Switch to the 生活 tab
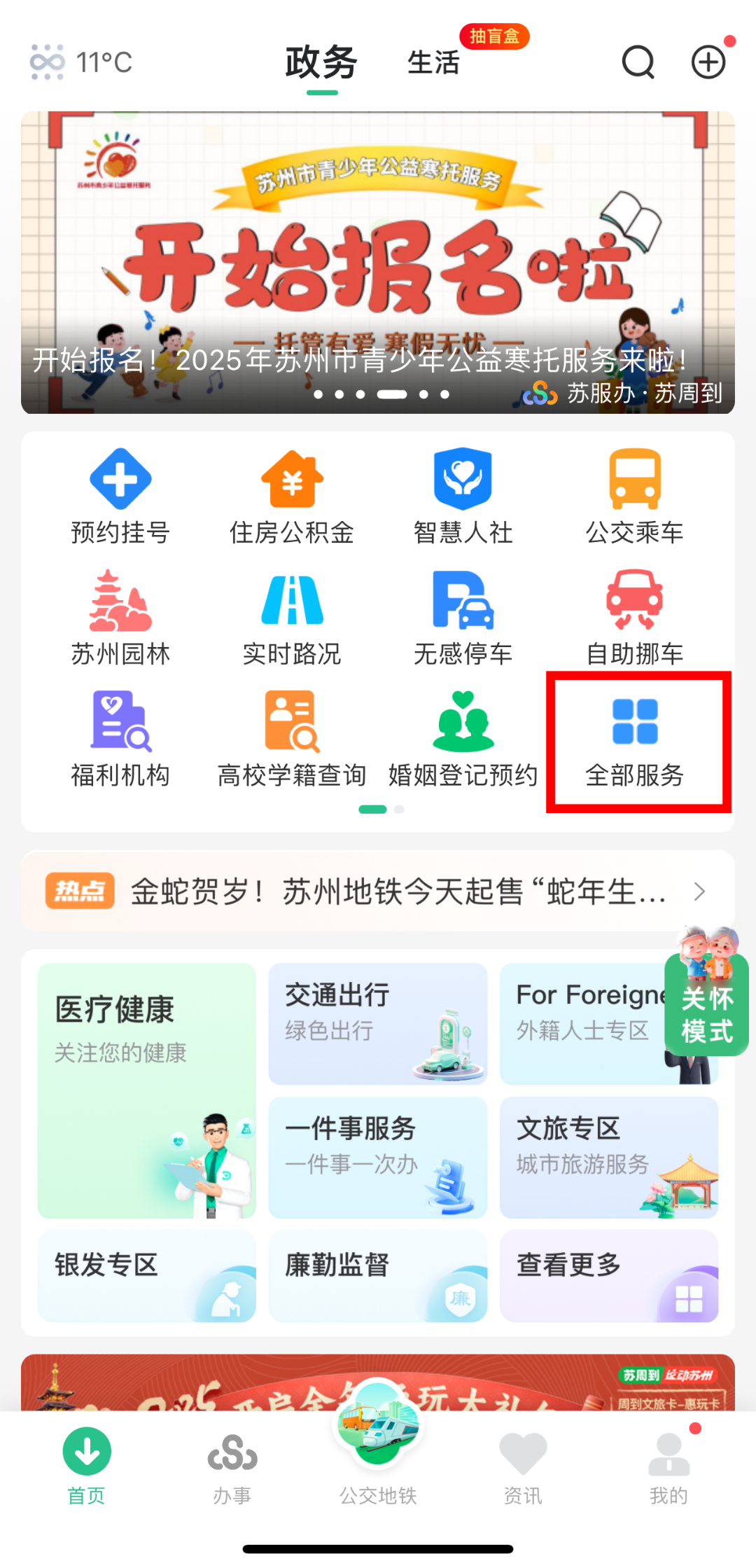Image resolution: width=756 pixels, height=1568 pixels. point(433,62)
